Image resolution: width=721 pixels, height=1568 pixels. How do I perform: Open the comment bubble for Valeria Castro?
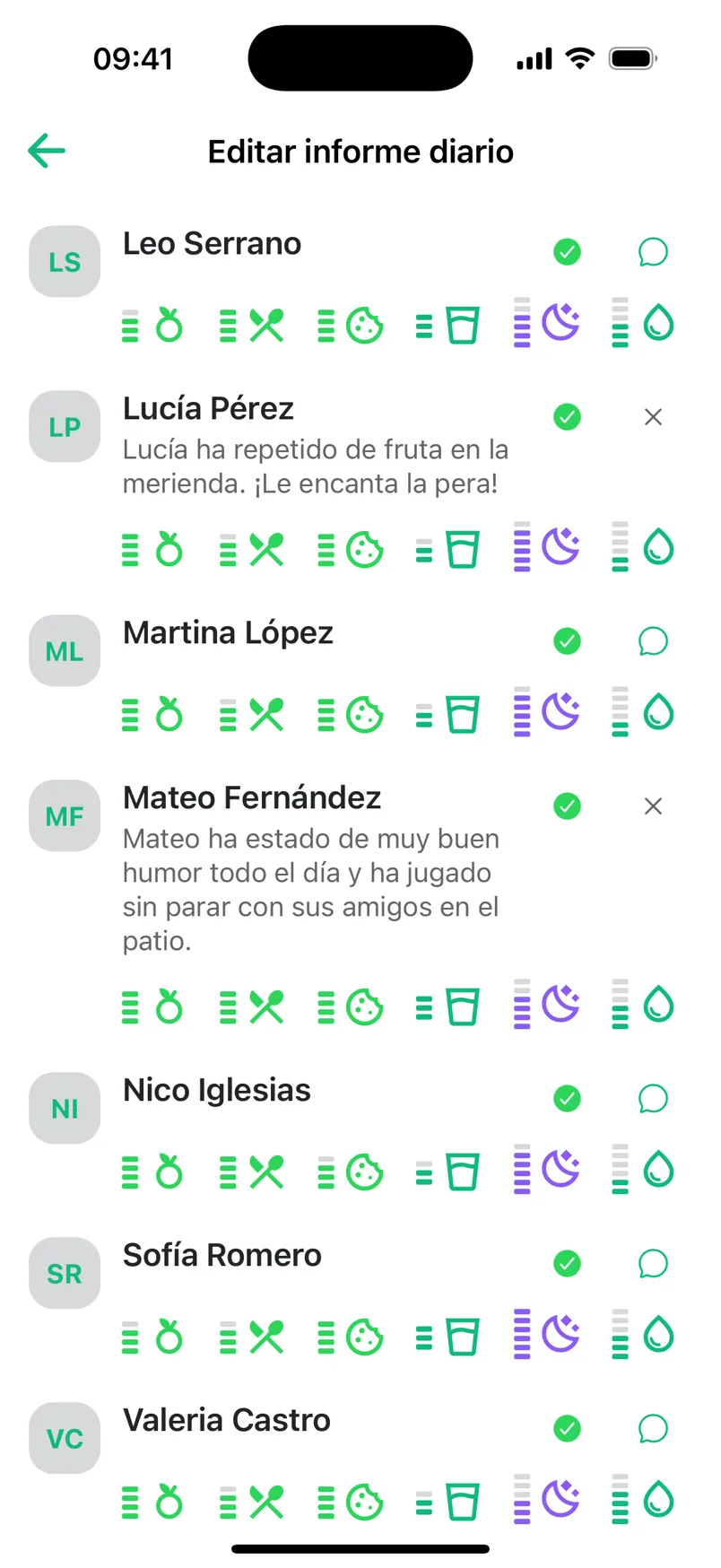(653, 1429)
